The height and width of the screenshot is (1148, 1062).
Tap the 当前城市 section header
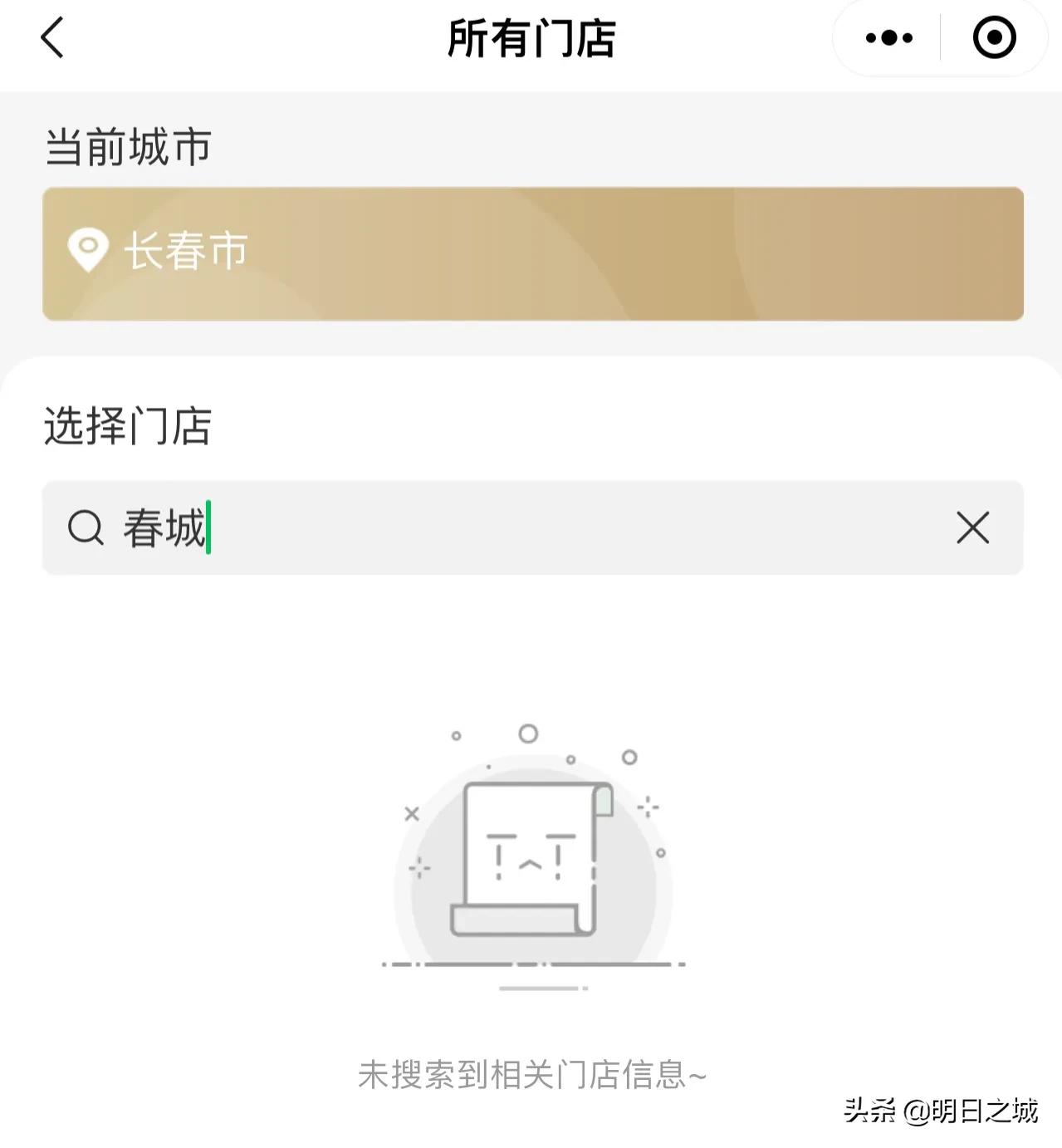[x=128, y=145]
